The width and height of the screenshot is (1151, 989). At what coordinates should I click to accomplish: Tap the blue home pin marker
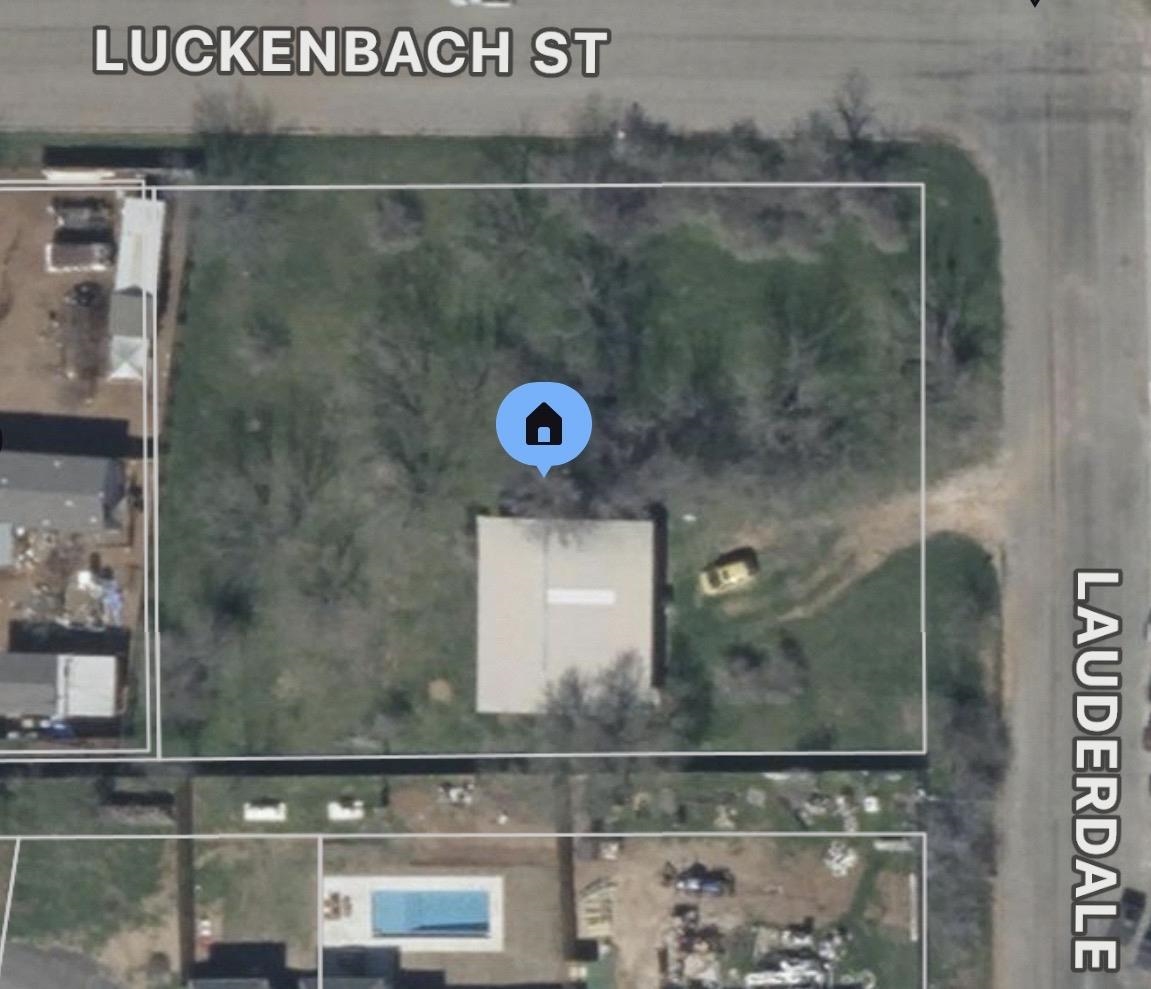pos(544,425)
